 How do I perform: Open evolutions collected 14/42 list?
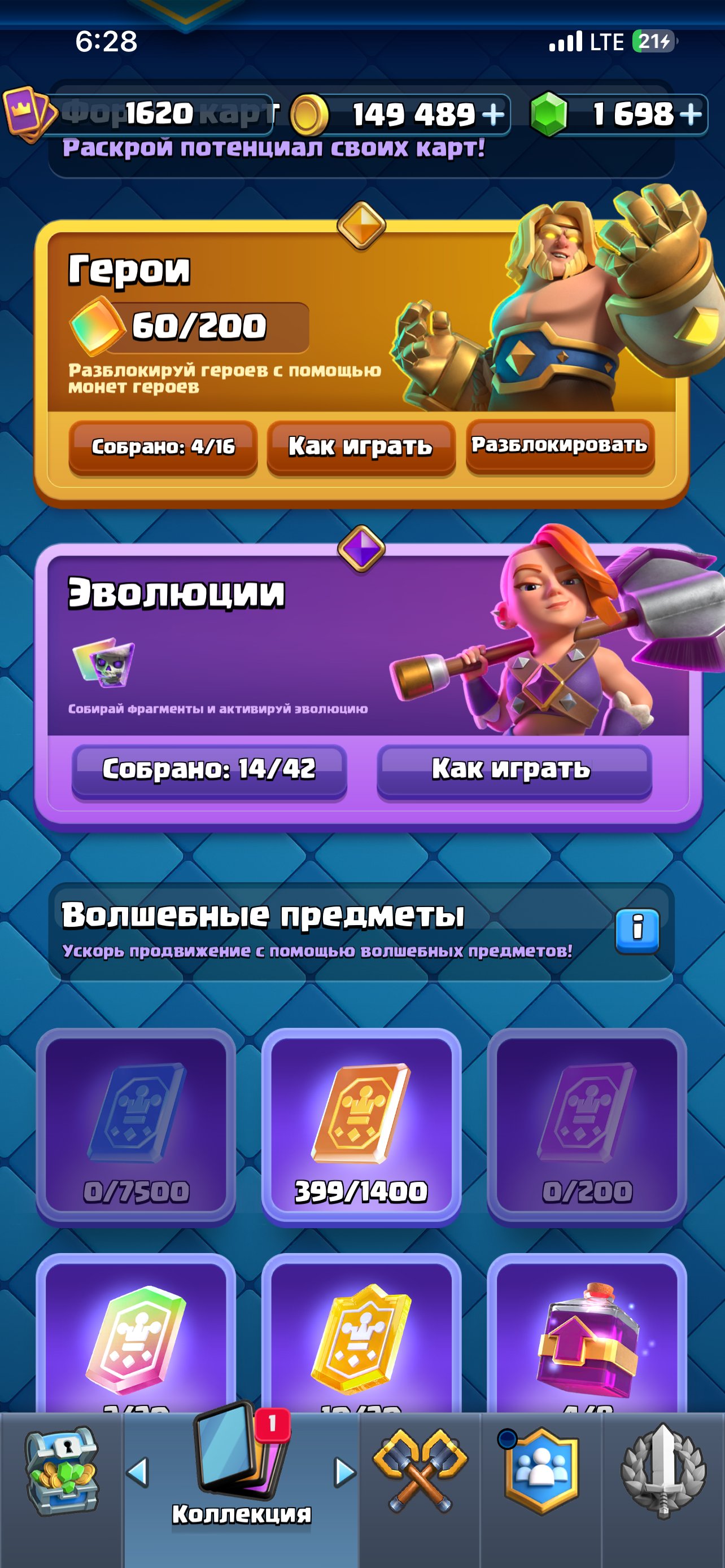(209, 769)
